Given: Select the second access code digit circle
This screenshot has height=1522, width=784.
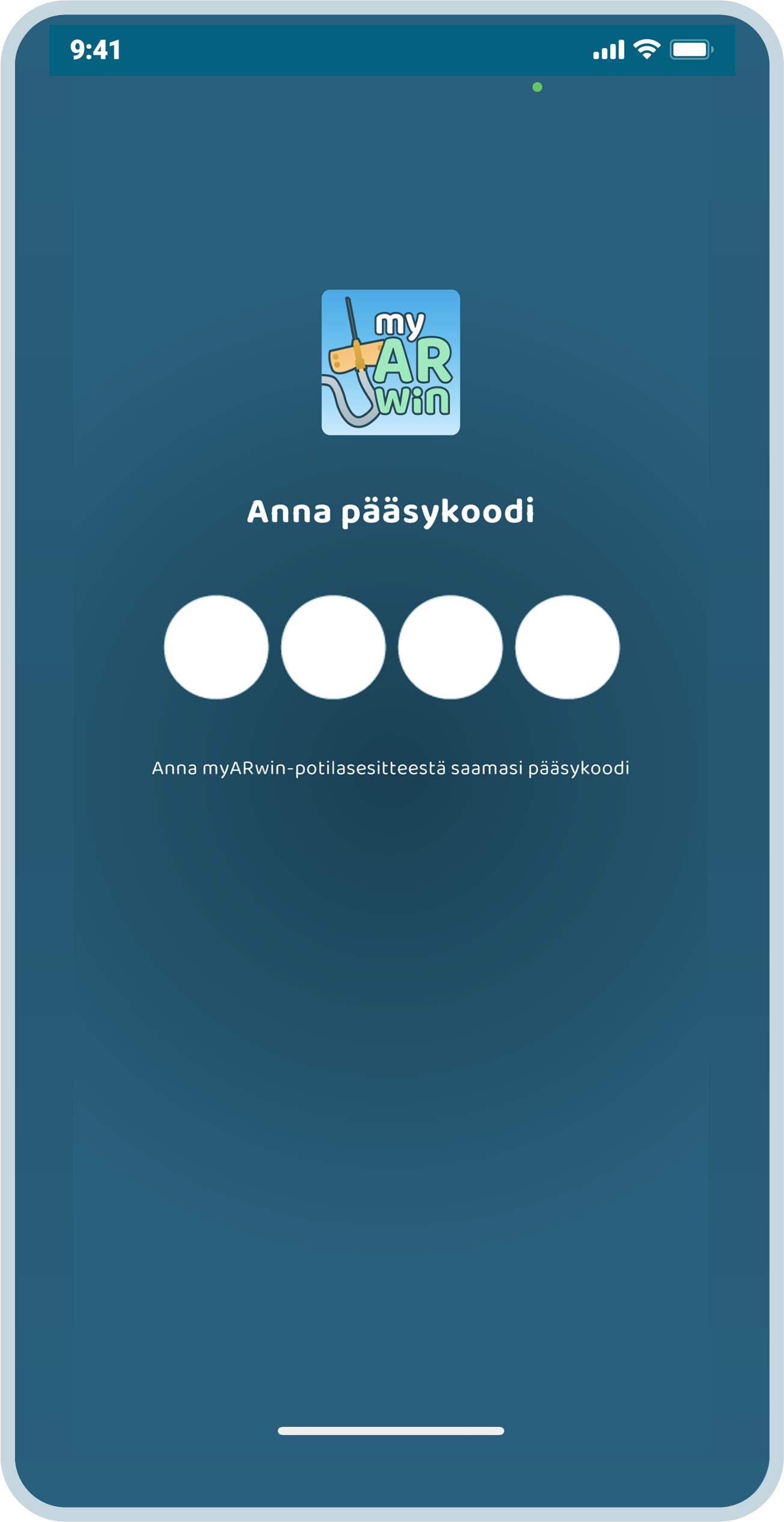Looking at the screenshot, I should coord(333,647).
